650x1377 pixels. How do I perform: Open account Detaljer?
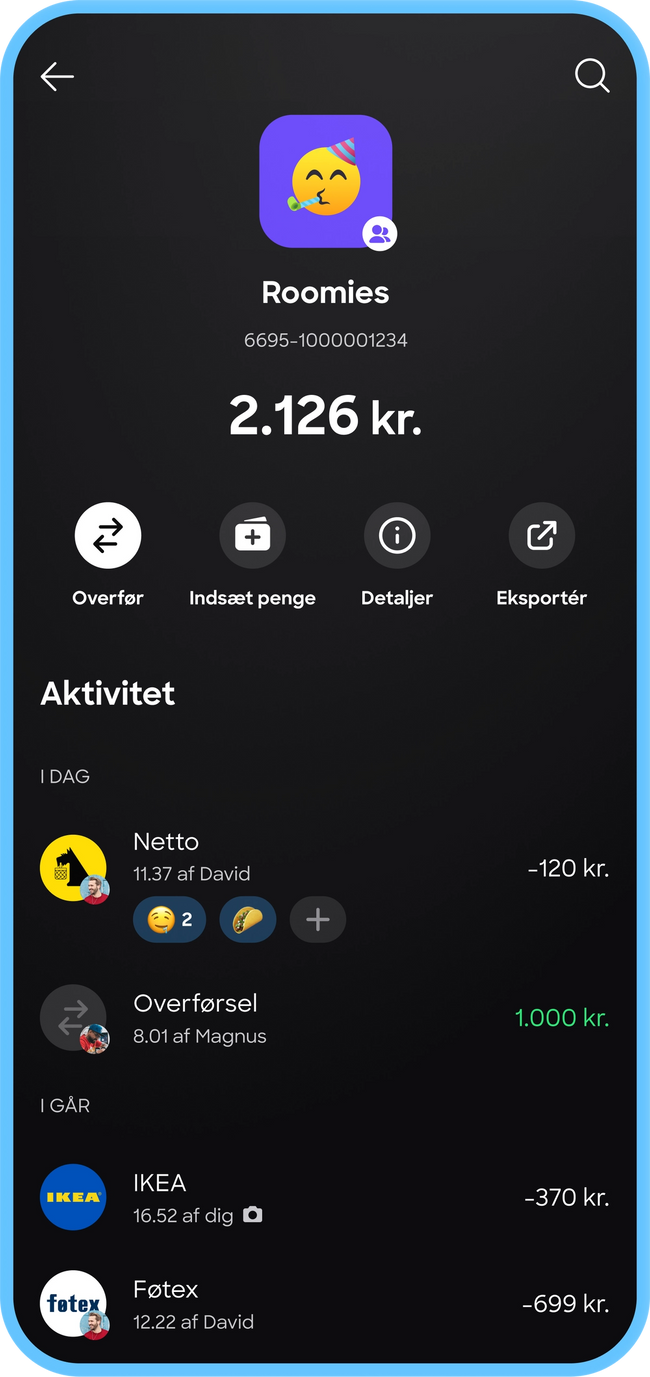(397, 536)
